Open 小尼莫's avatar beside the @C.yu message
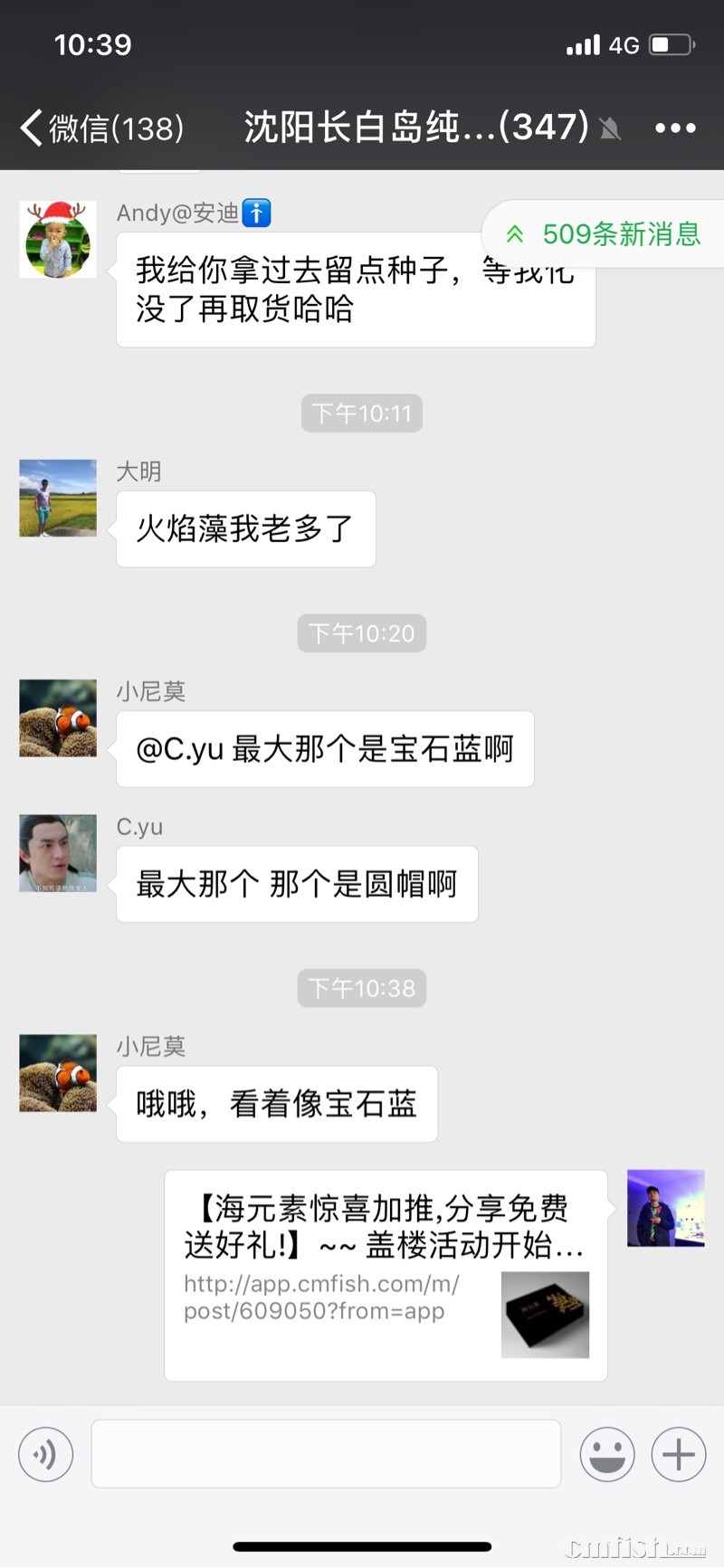Image resolution: width=724 pixels, height=1568 pixels. pos(58,717)
